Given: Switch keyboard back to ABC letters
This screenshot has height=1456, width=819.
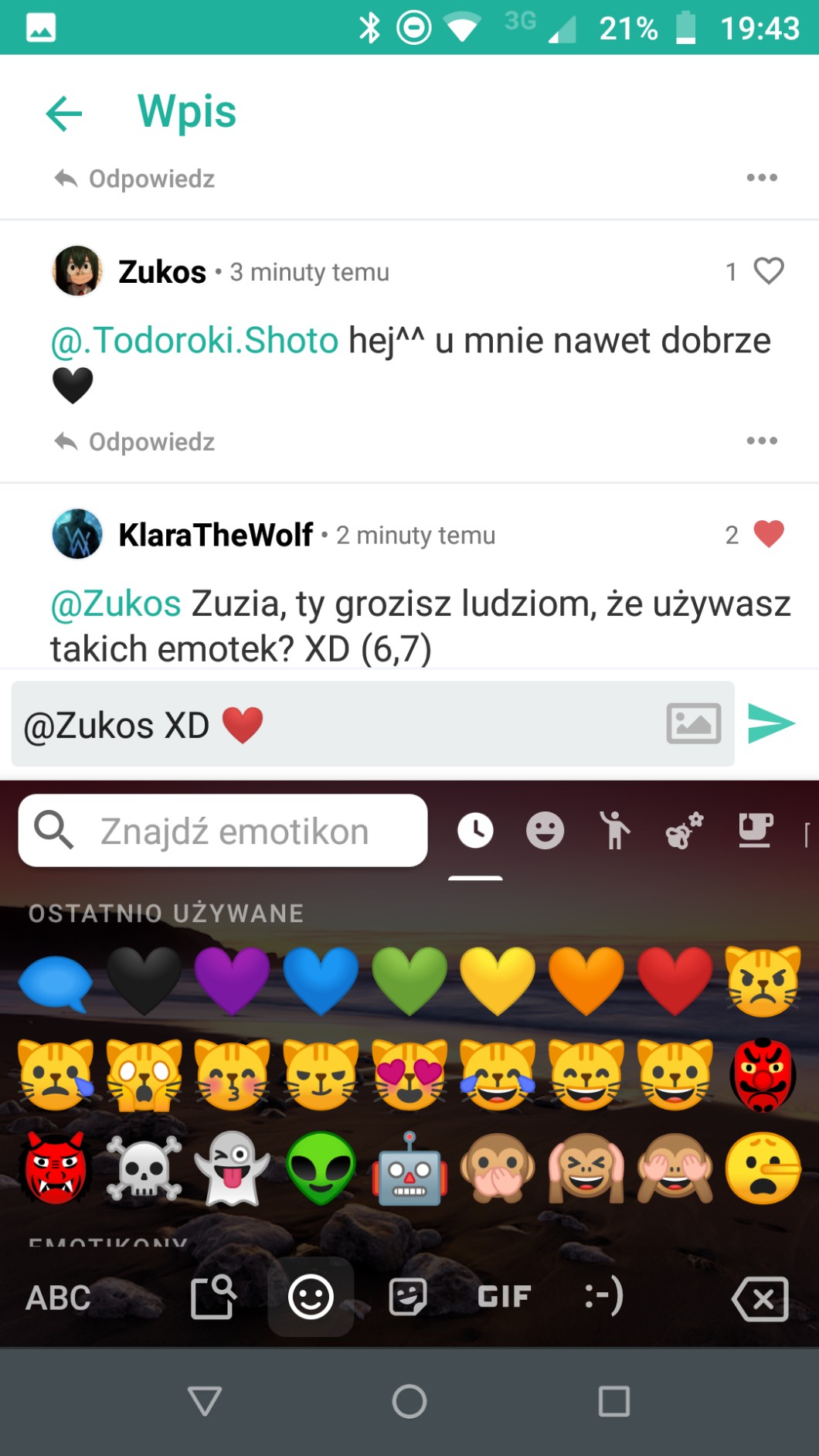Looking at the screenshot, I should 59,1298.
